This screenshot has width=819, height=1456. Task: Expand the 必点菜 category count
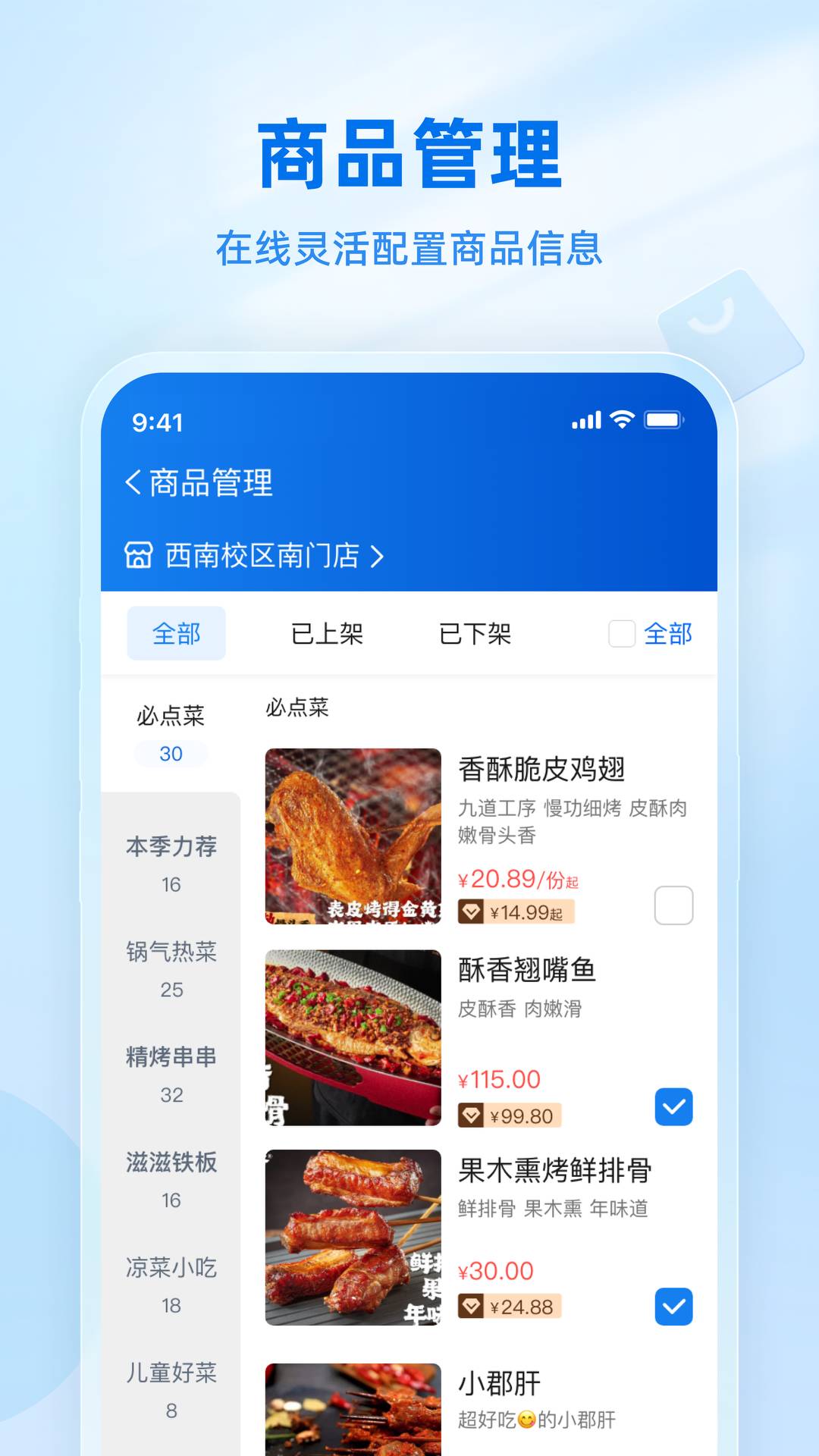pos(170,754)
